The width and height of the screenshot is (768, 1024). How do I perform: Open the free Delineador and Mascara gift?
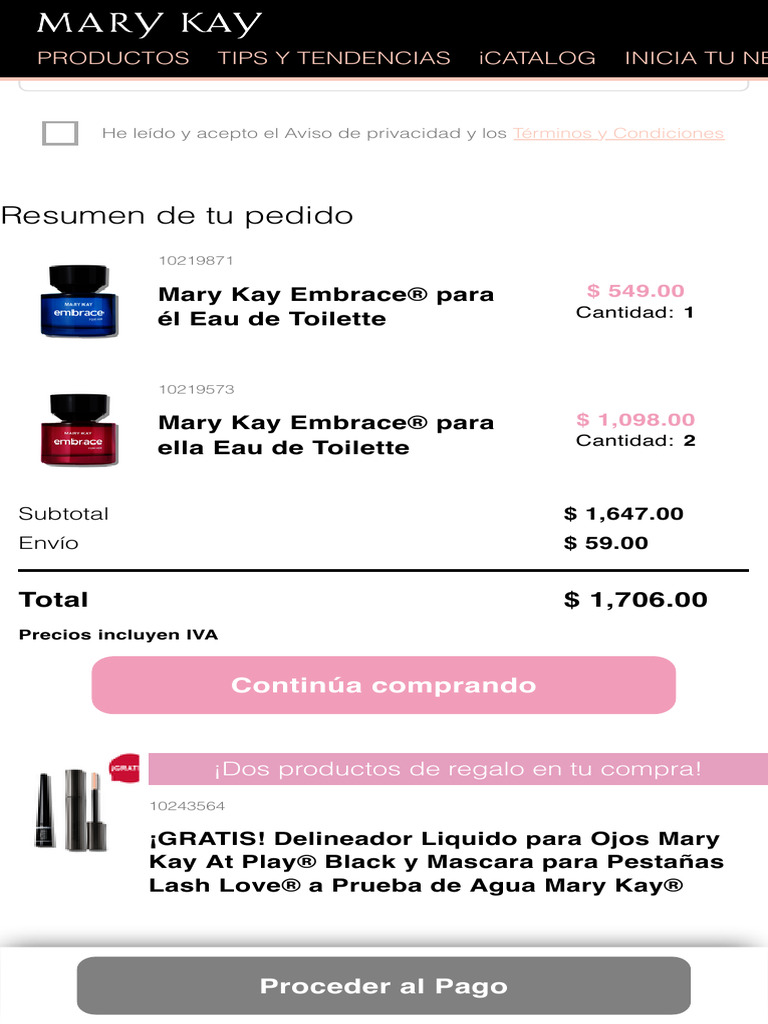coord(436,862)
